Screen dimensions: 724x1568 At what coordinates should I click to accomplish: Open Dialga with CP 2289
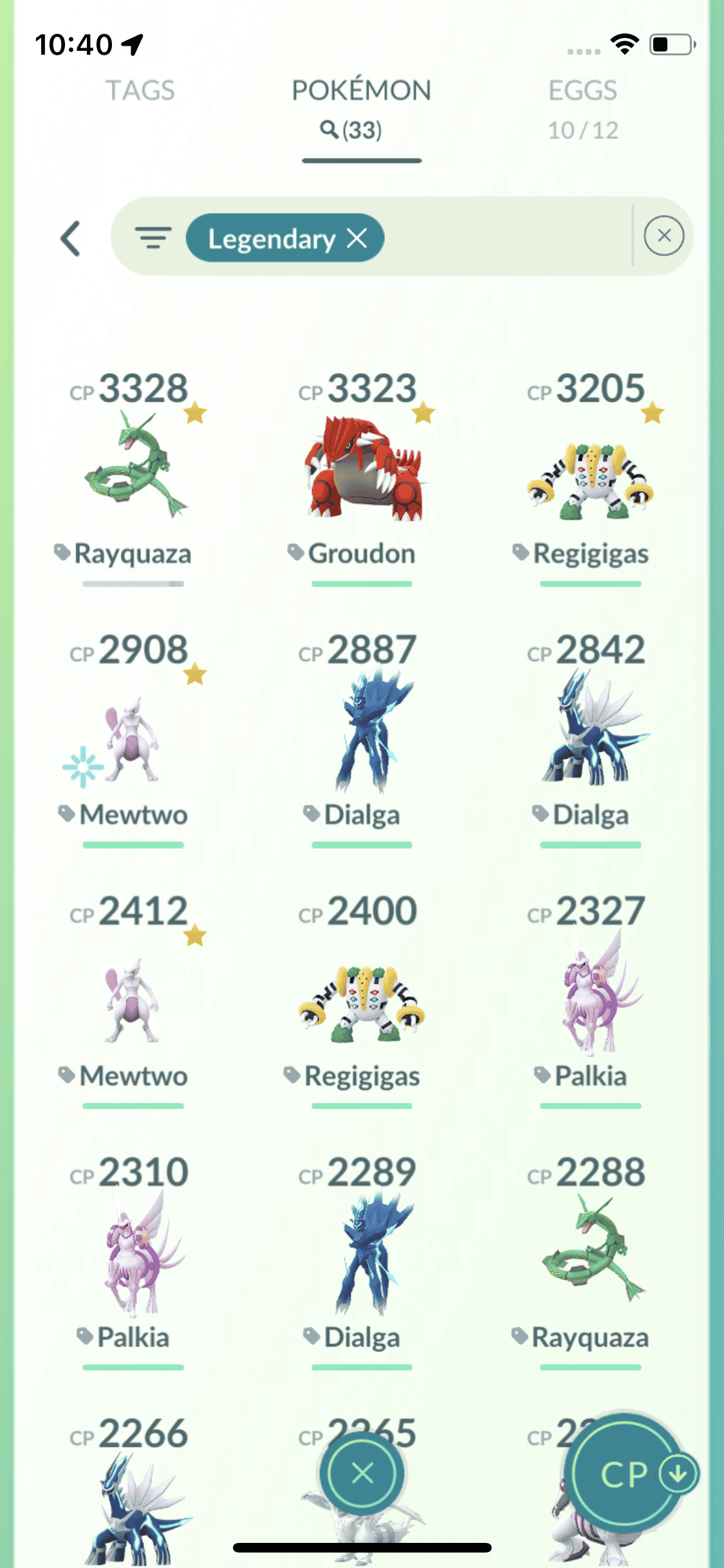[x=362, y=1255]
